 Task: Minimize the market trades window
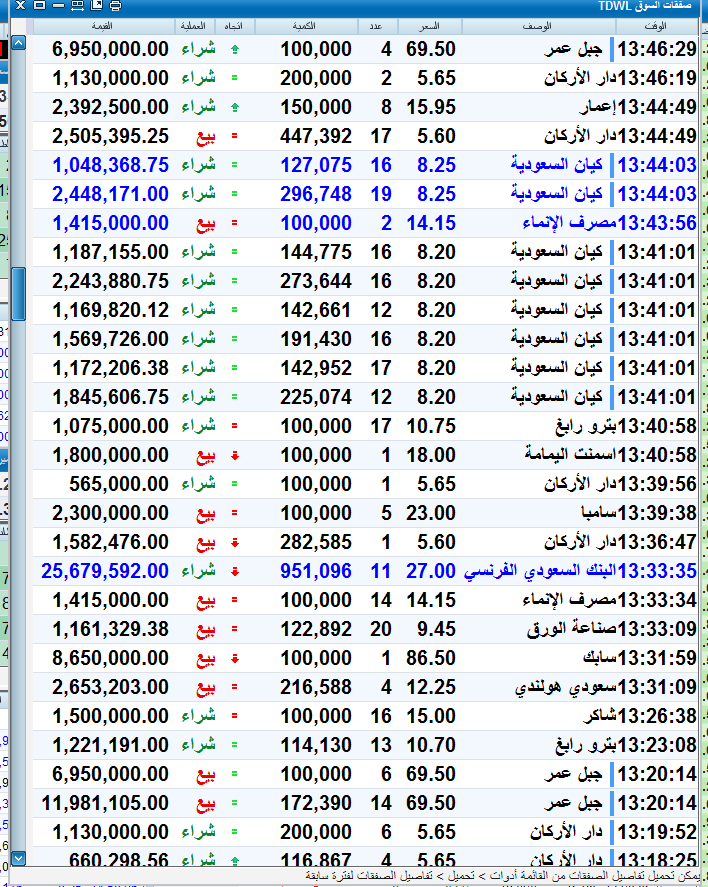click(x=58, y=5)
